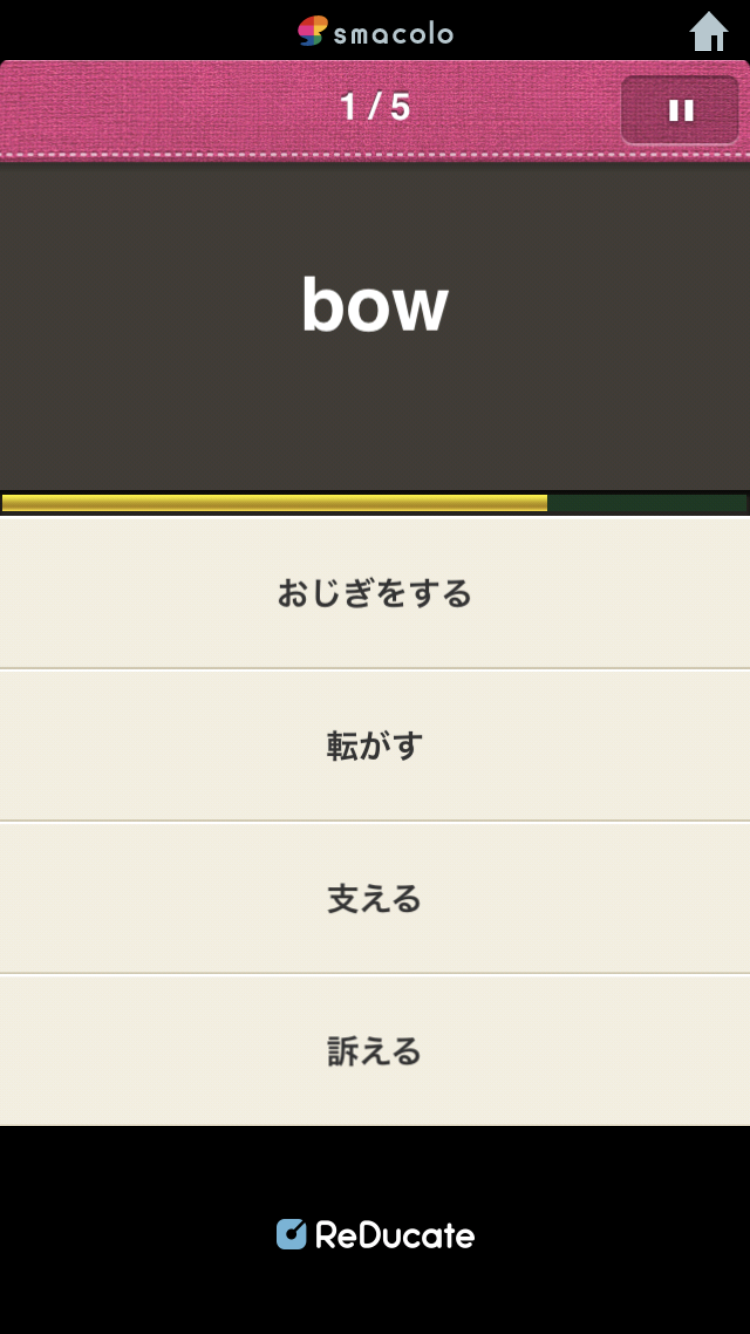Tap the 1/5 progress counter
The height and width of the screenshot is (1334, 750).
(375, 107)
